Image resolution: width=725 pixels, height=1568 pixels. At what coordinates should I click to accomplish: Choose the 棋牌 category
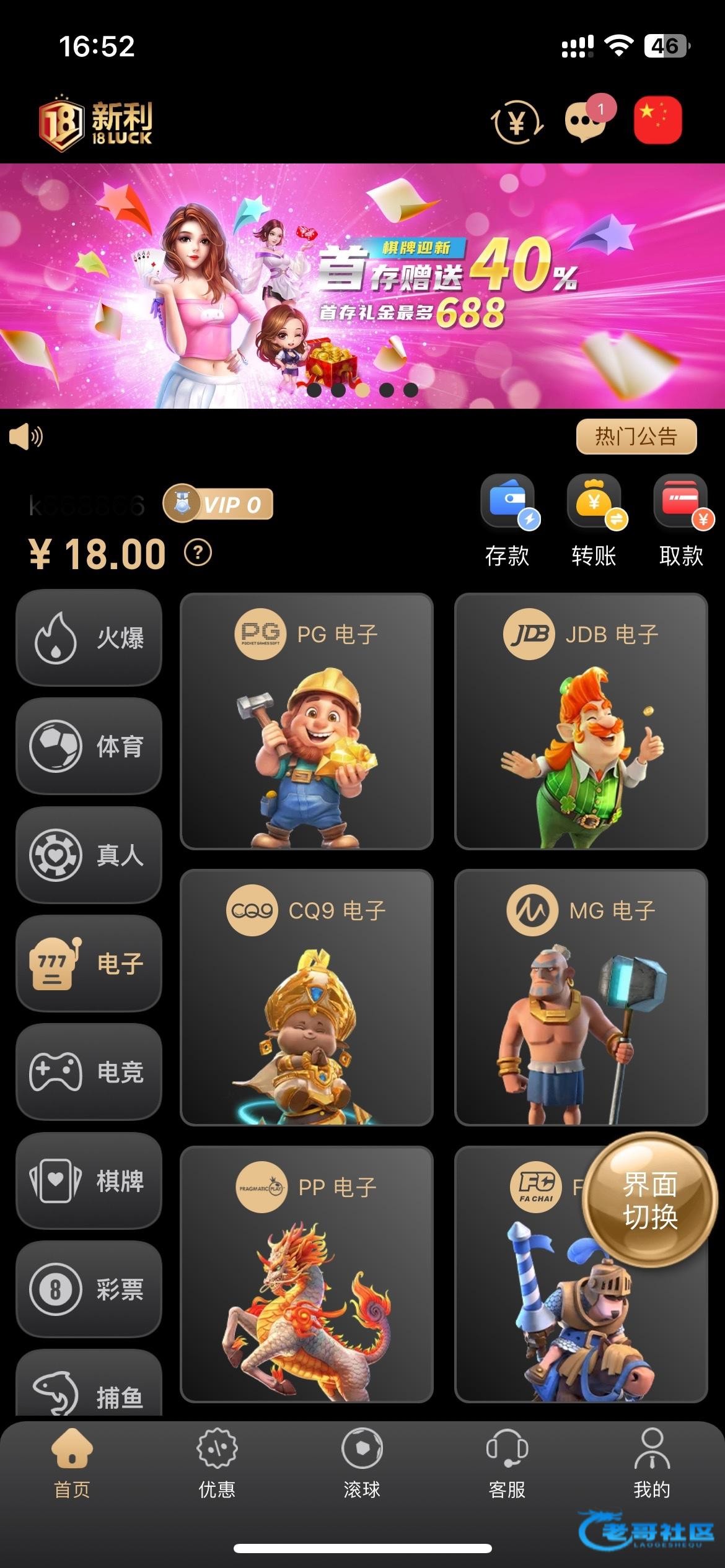tap(89, 1180)
